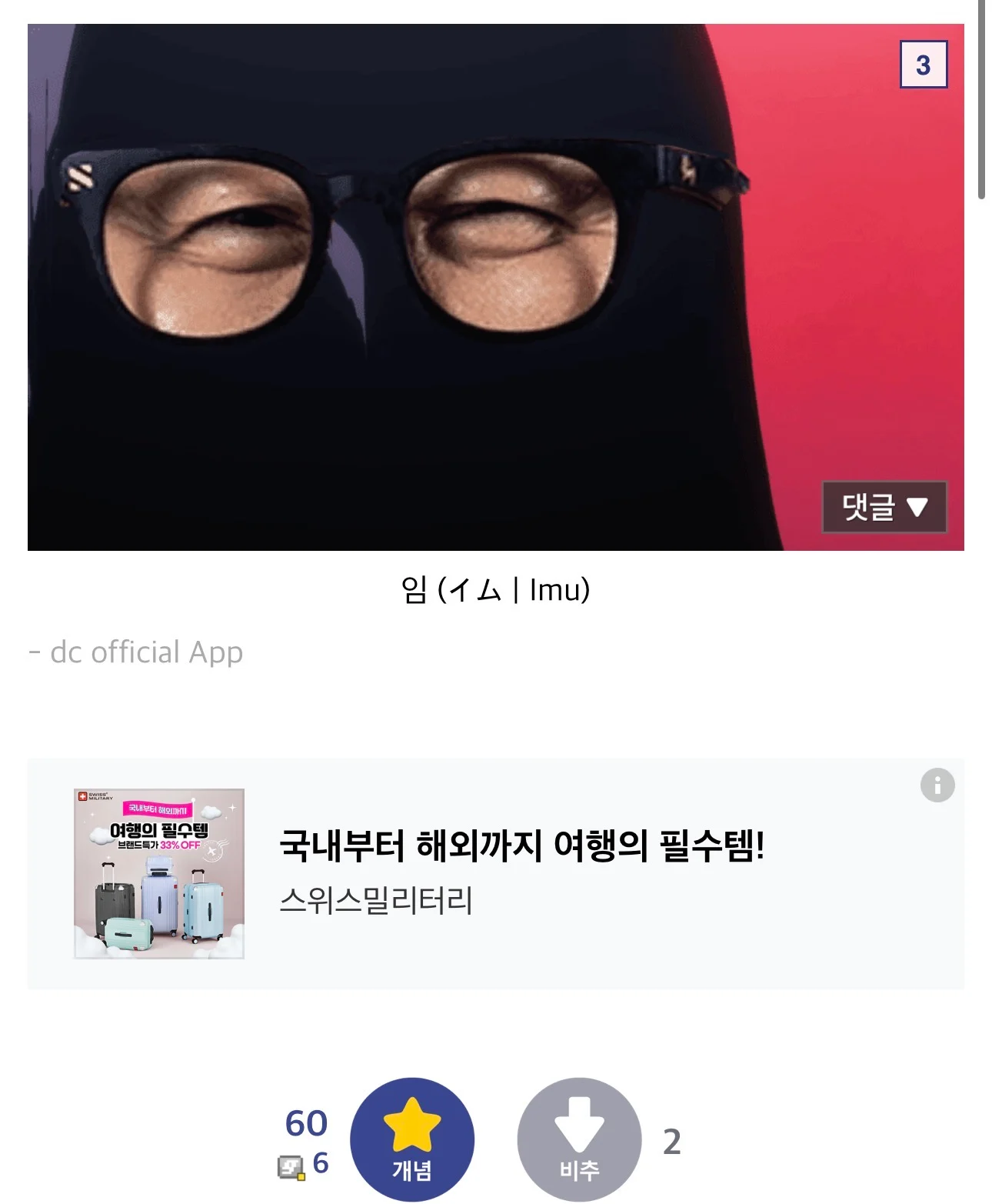Jump to comments with 댓글 button
The image size is (992, 1204).
pyautogui.click(x=884, y=507)
